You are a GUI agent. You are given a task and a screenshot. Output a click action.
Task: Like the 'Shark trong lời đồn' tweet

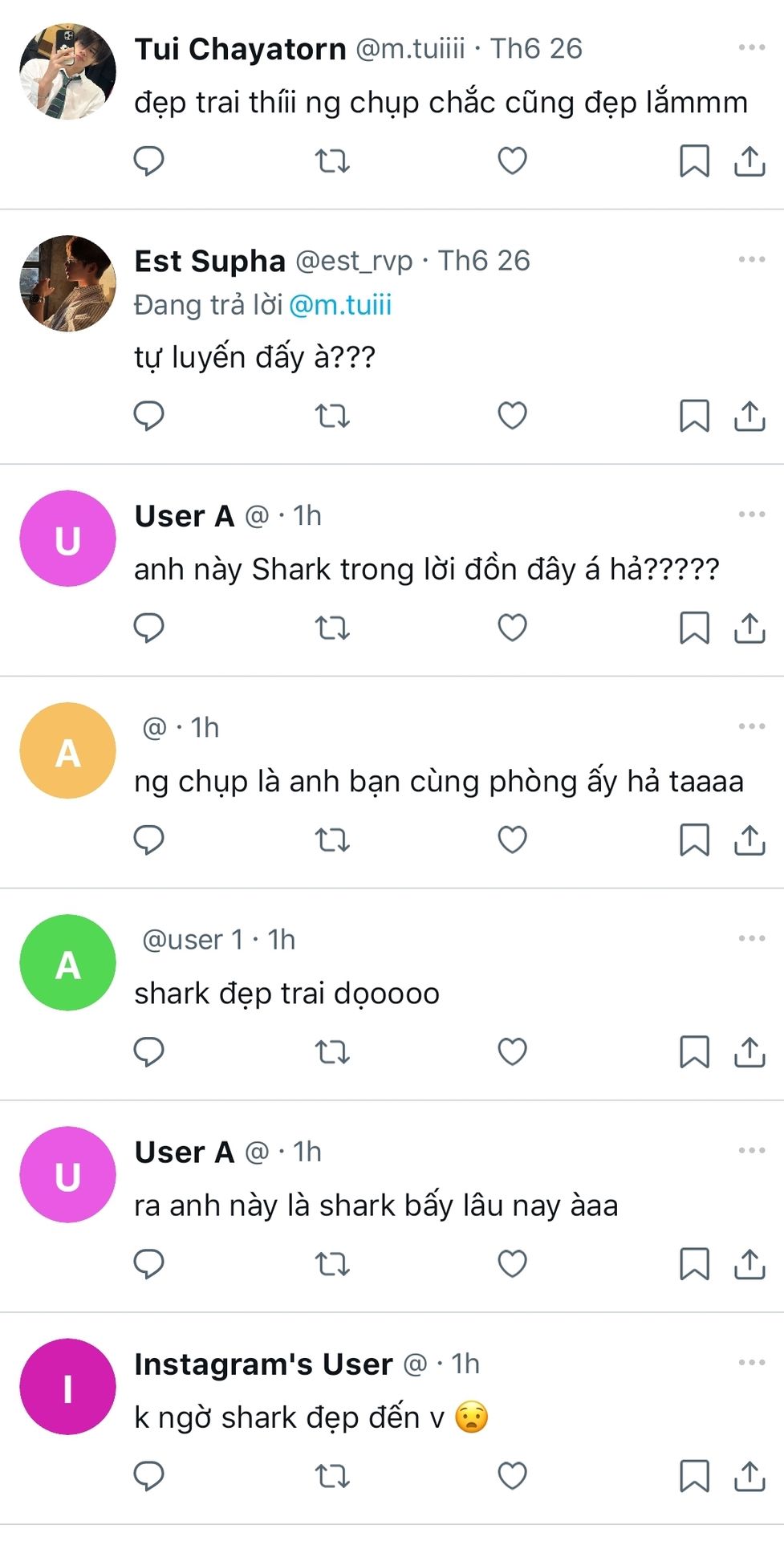coord(512,628)
